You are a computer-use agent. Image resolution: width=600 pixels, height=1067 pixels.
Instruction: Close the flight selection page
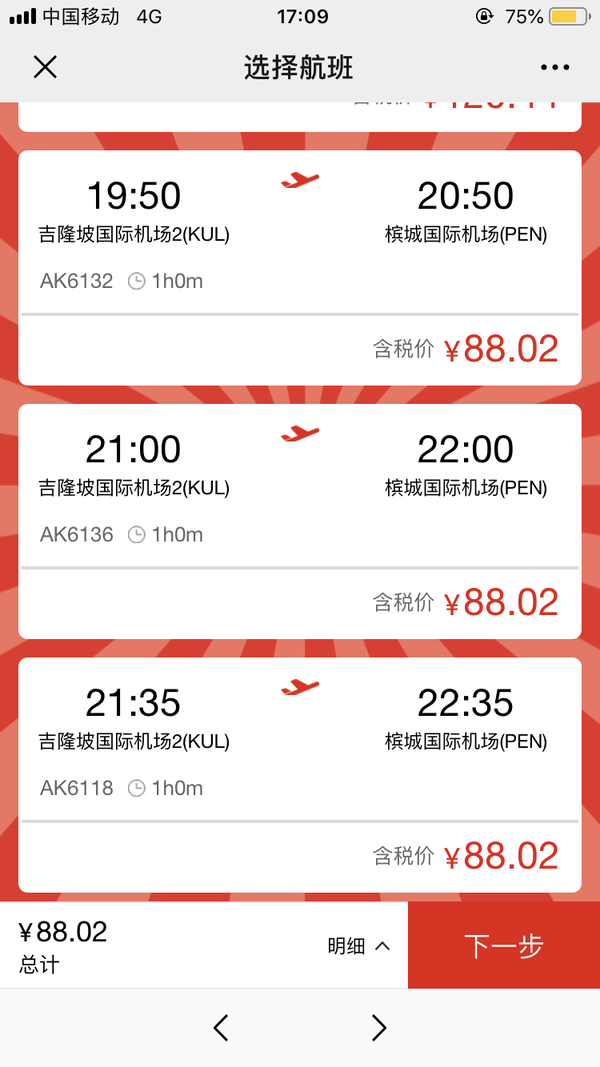45,67
